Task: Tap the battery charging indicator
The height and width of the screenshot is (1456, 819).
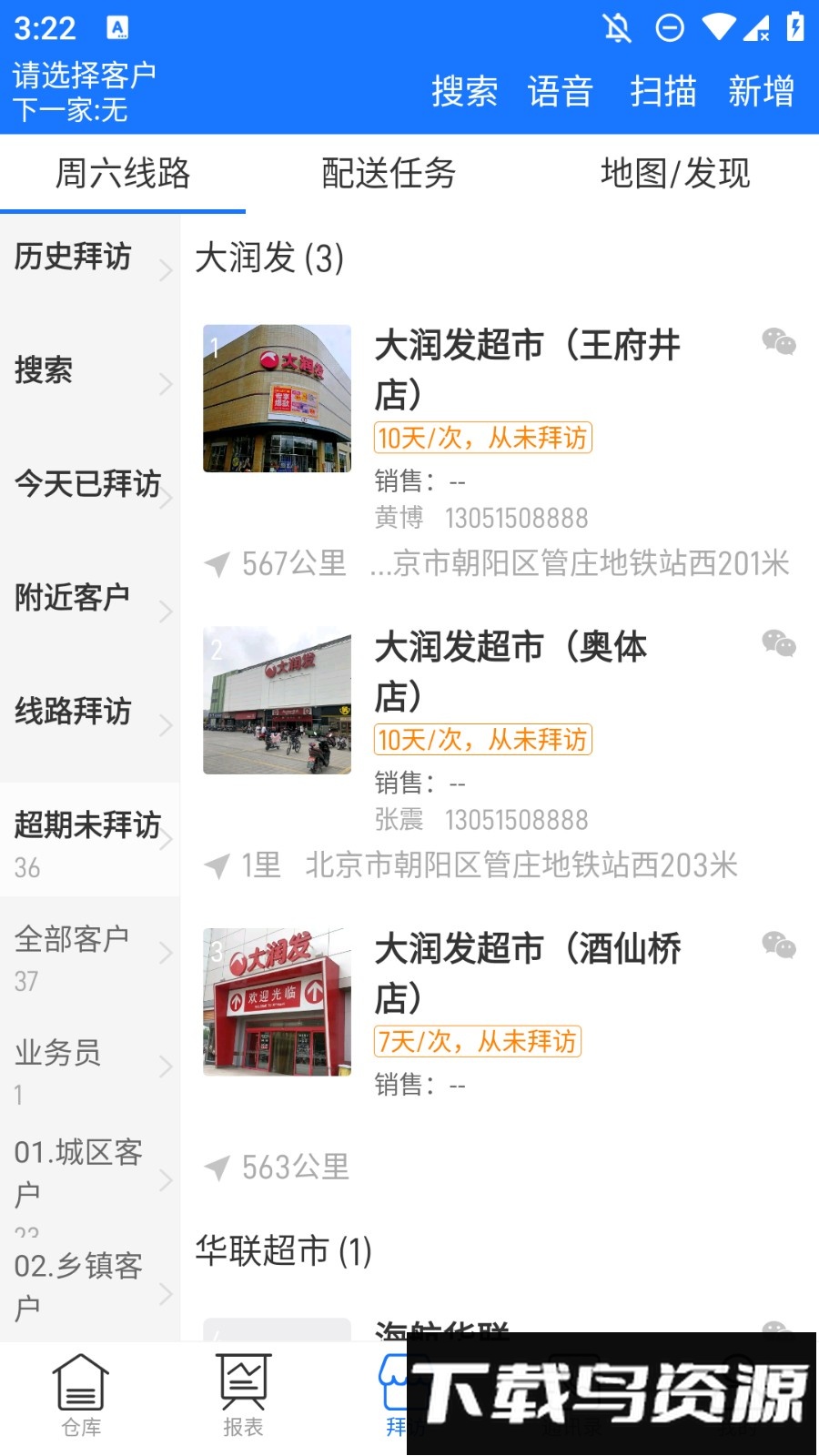Action: tap(794, 29)
